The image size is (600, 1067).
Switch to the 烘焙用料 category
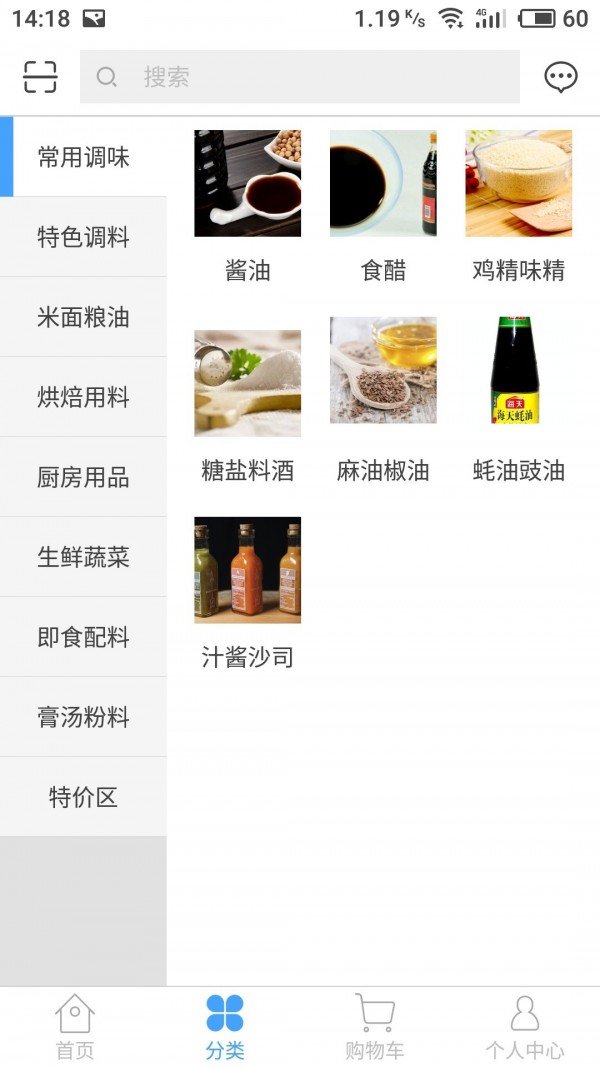coord(83,397)
